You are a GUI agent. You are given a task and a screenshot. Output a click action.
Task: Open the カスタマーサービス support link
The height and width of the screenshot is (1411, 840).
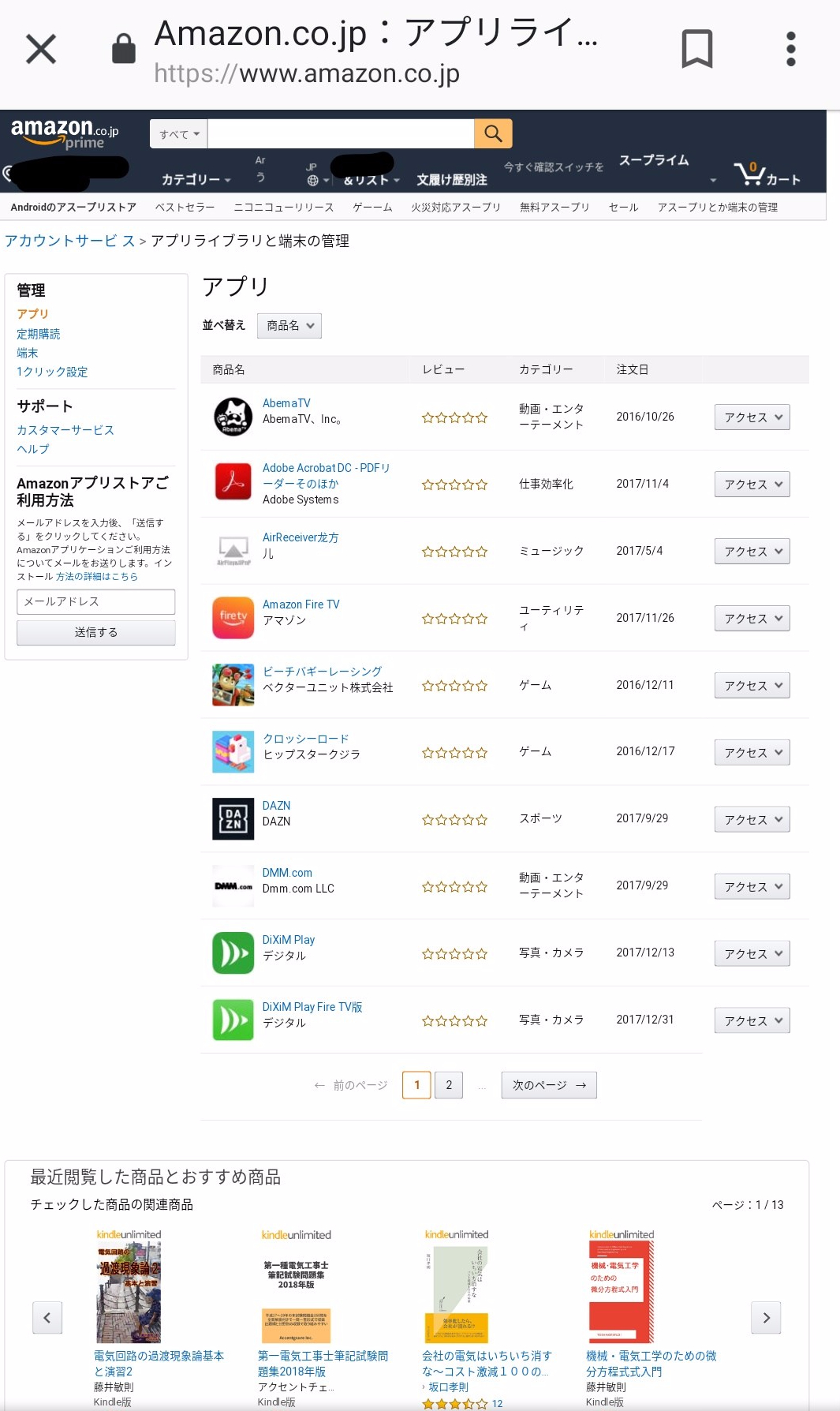[x=65, y=429]
